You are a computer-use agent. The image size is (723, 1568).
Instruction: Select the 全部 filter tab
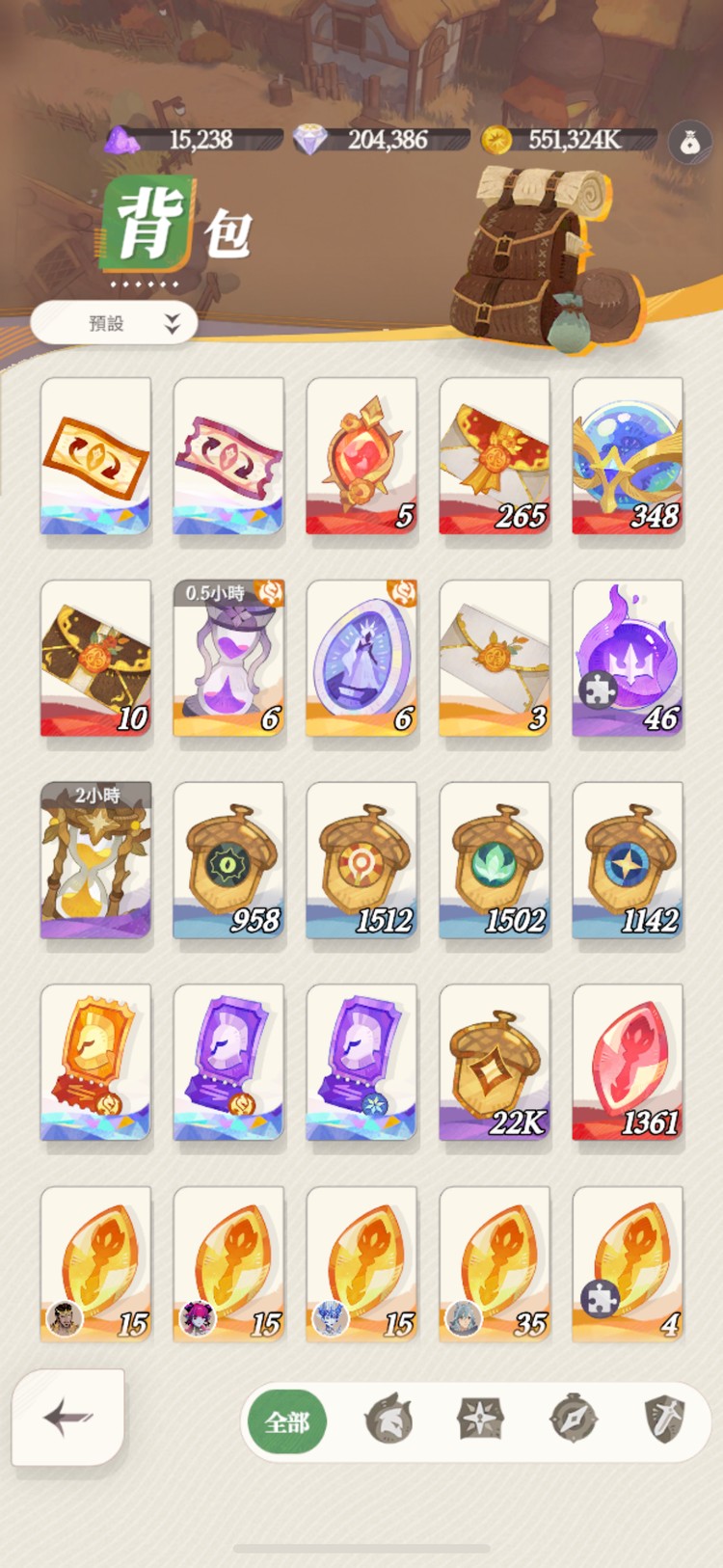(287, 1421)
